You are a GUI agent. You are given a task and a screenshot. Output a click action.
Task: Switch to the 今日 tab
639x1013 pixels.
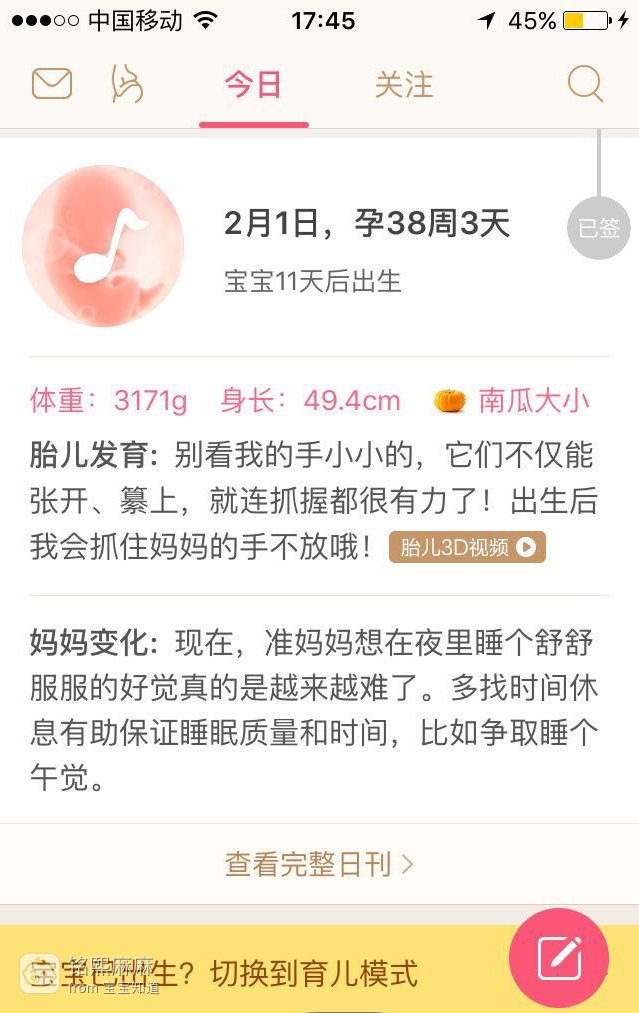tap(253, 85)
